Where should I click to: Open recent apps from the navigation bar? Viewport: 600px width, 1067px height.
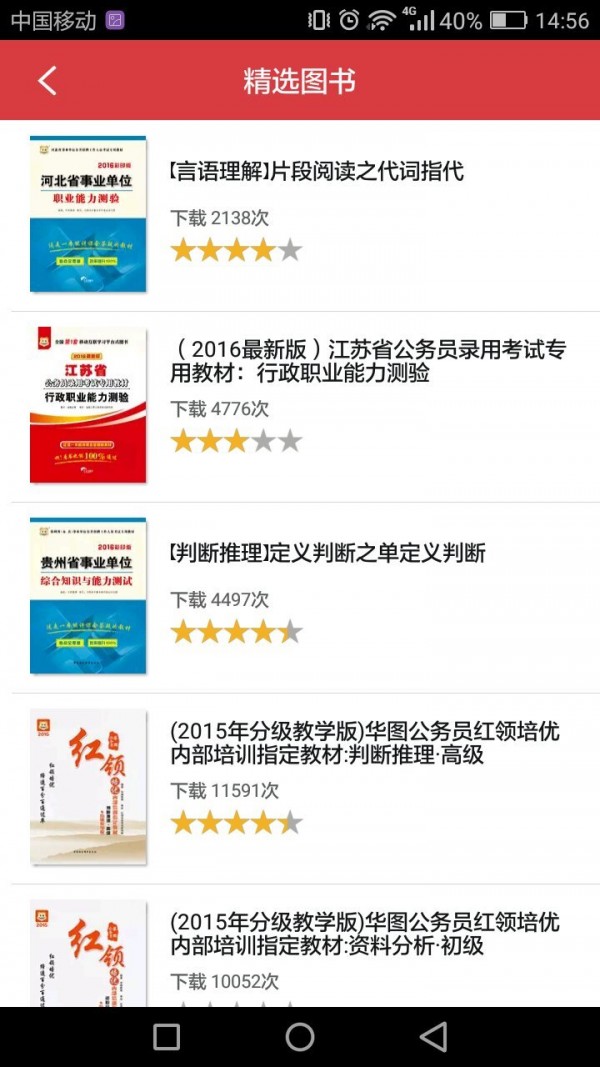click(167, 1037)
